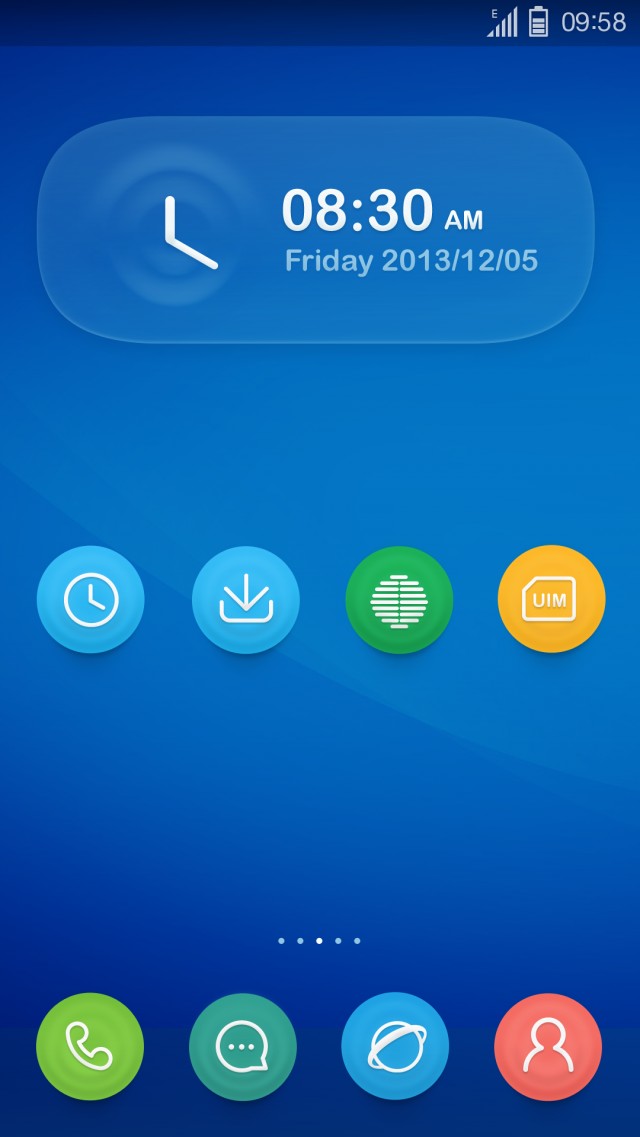The width and height of the screenshot is (640, 1137).
Task: Open the Phone dialer in the dock
Action: pos(90,1046)
